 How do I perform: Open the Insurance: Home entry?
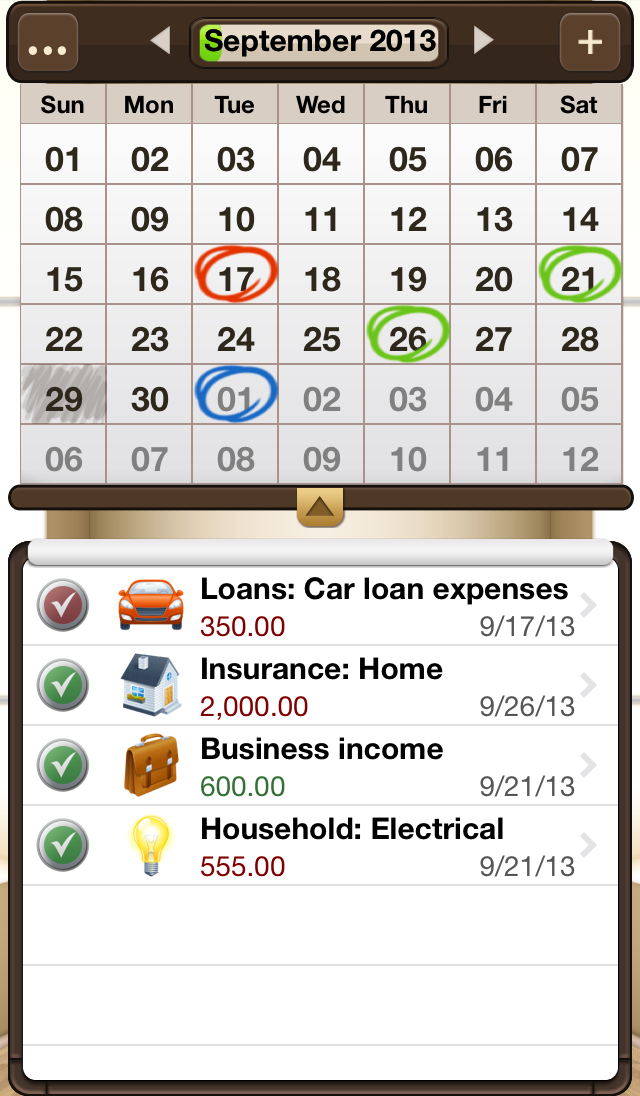[321, 685]
